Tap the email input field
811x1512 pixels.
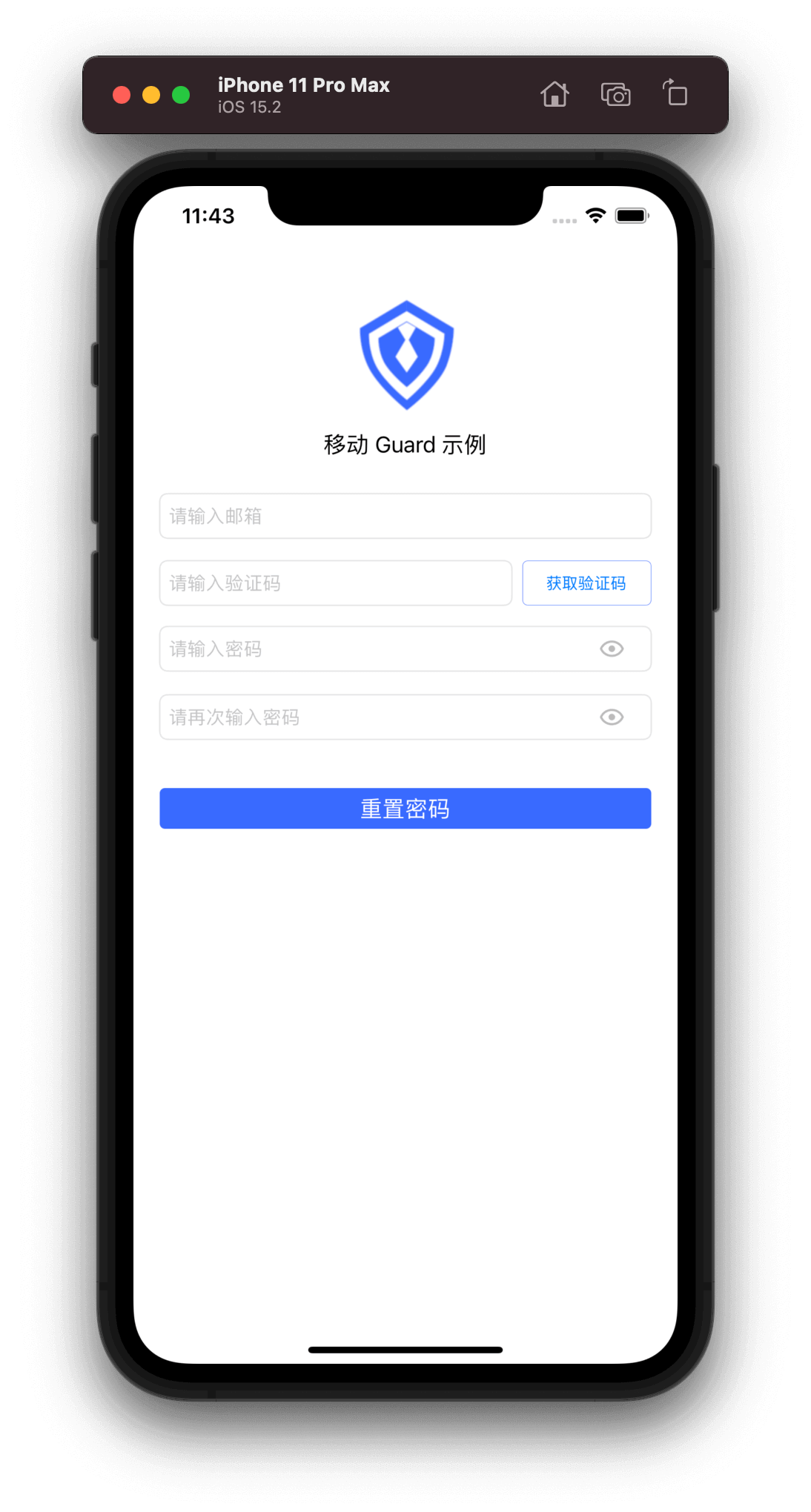405,516
